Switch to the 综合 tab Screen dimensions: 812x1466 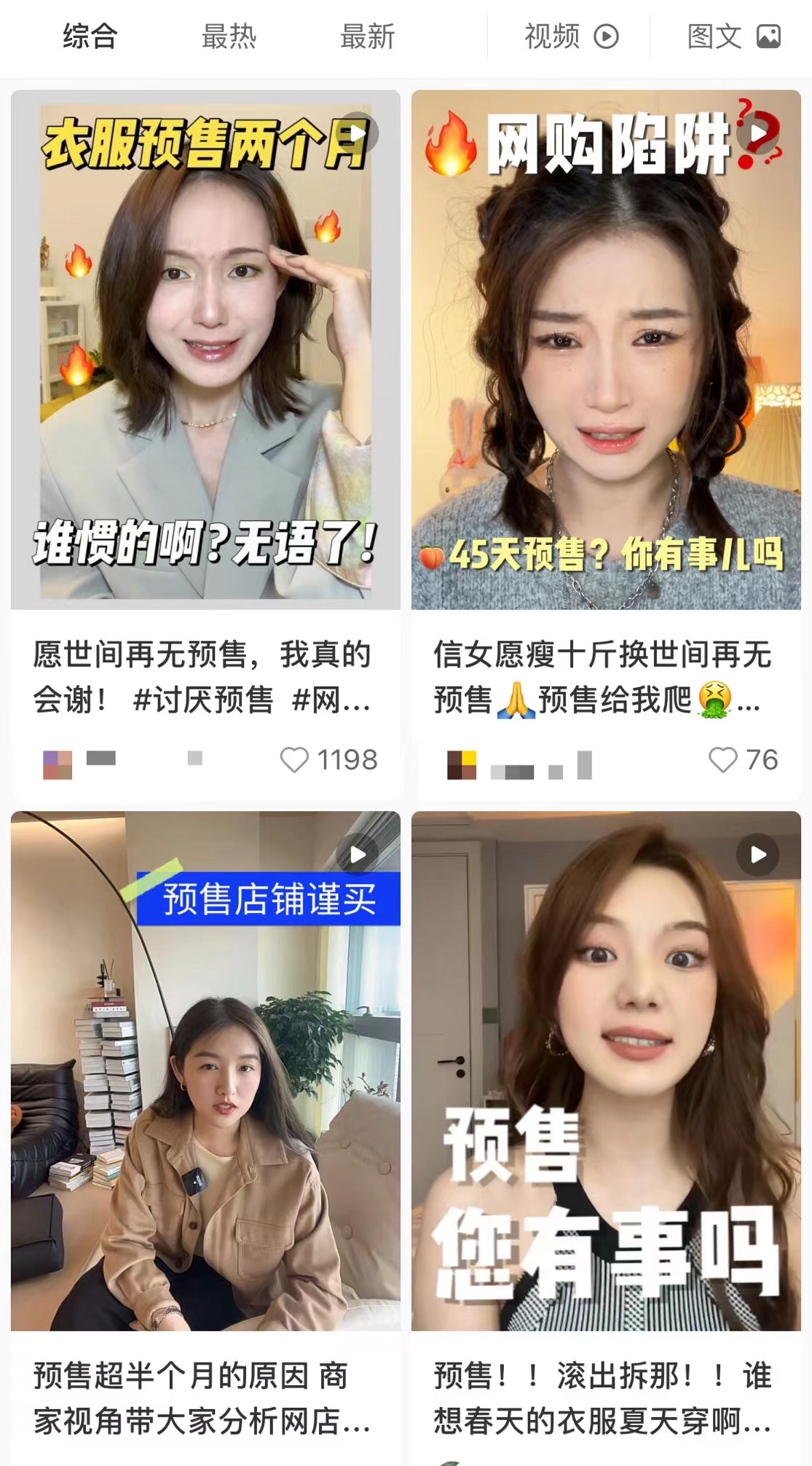coord(90,36)
